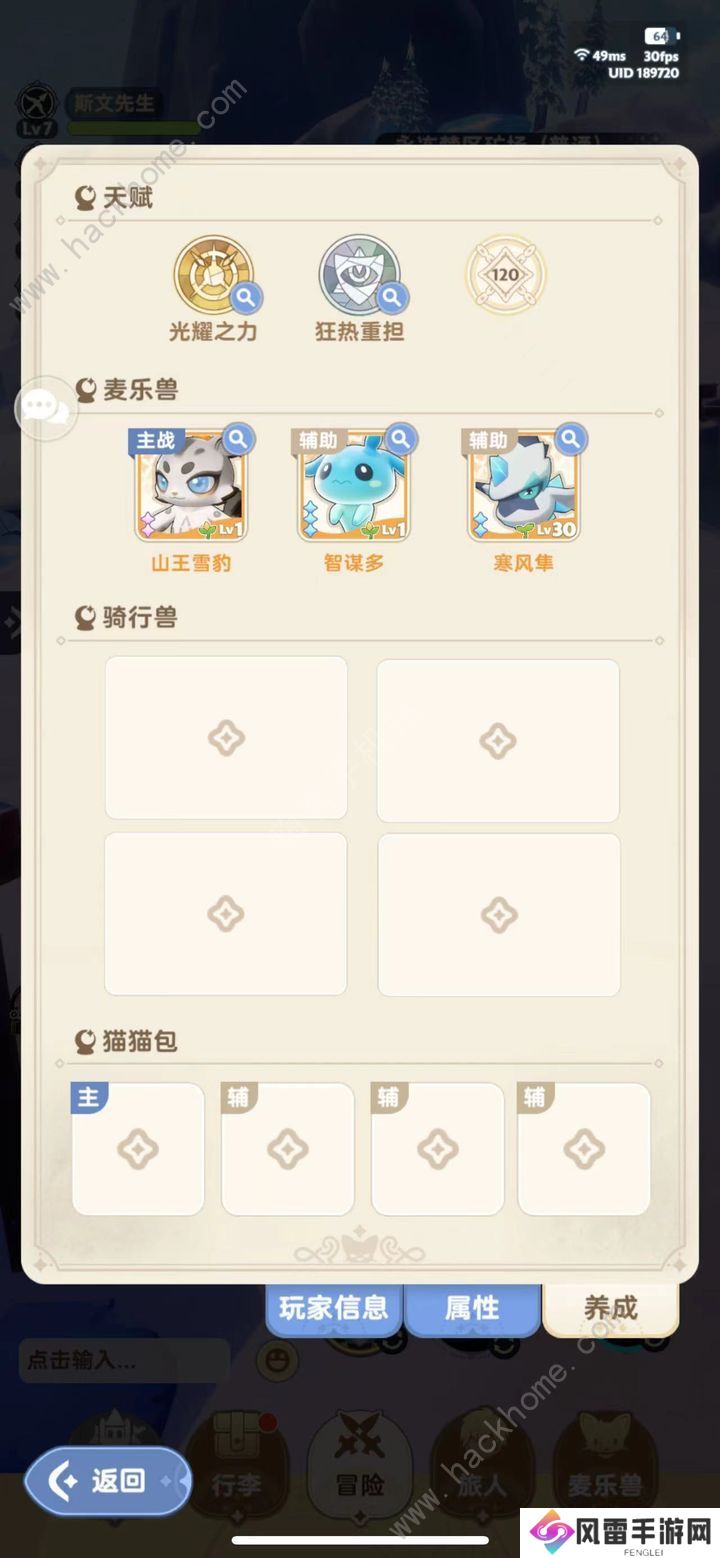Viewport: 720px width, 1558px height.
Task: Switch to the 玩家信息 tab
Action: pos(333,1307)
